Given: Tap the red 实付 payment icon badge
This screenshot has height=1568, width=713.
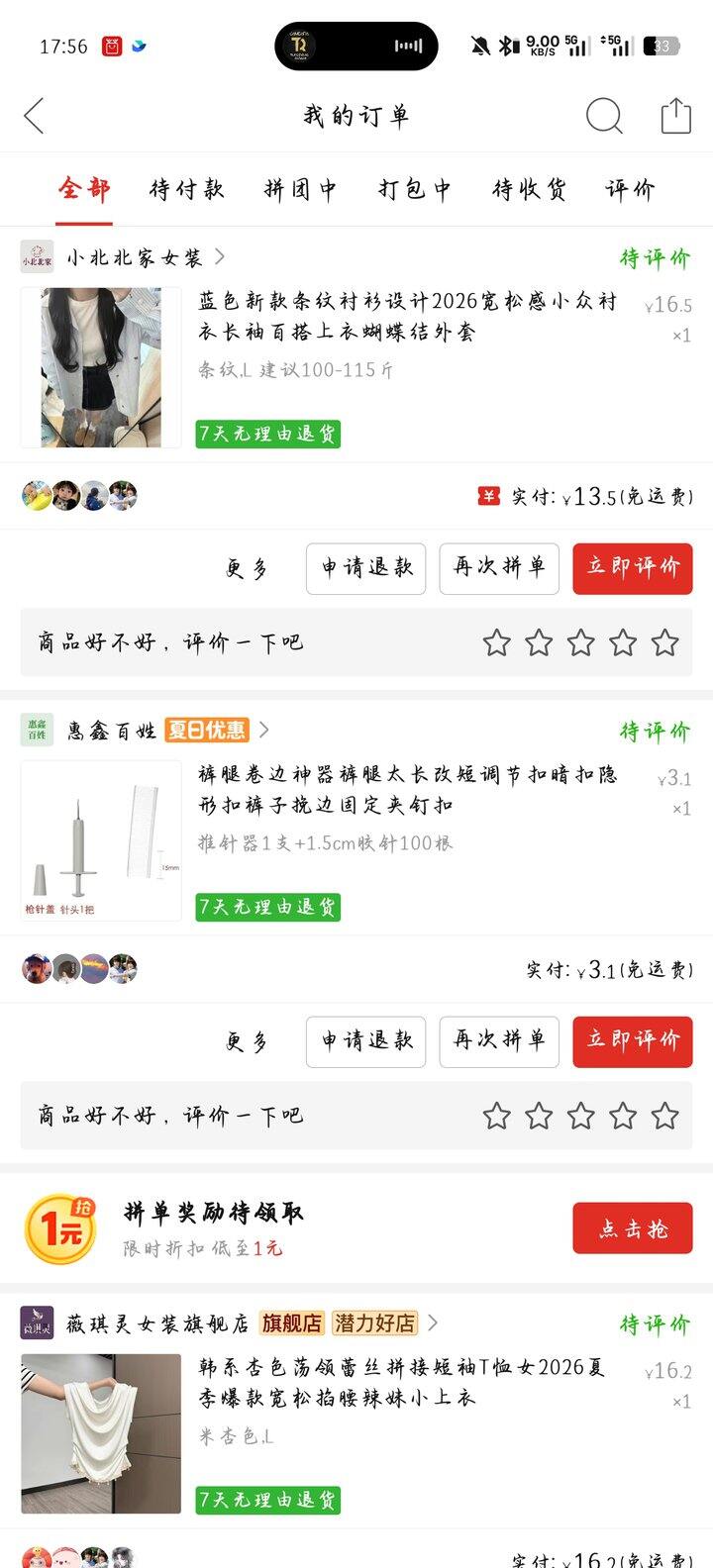Looking at the screenshot, I should click(489, 495).
